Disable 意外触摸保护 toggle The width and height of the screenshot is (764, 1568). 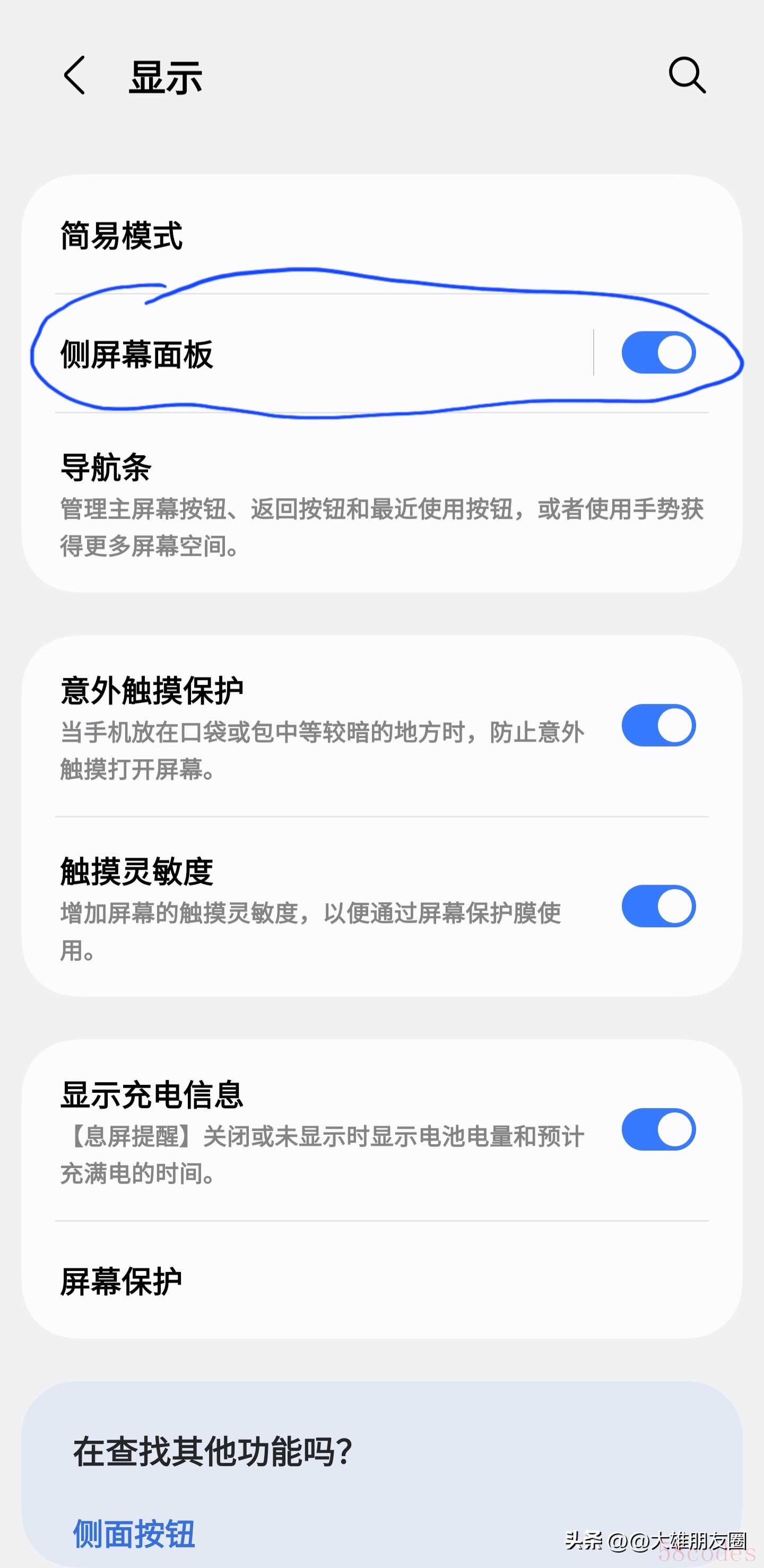658,726
